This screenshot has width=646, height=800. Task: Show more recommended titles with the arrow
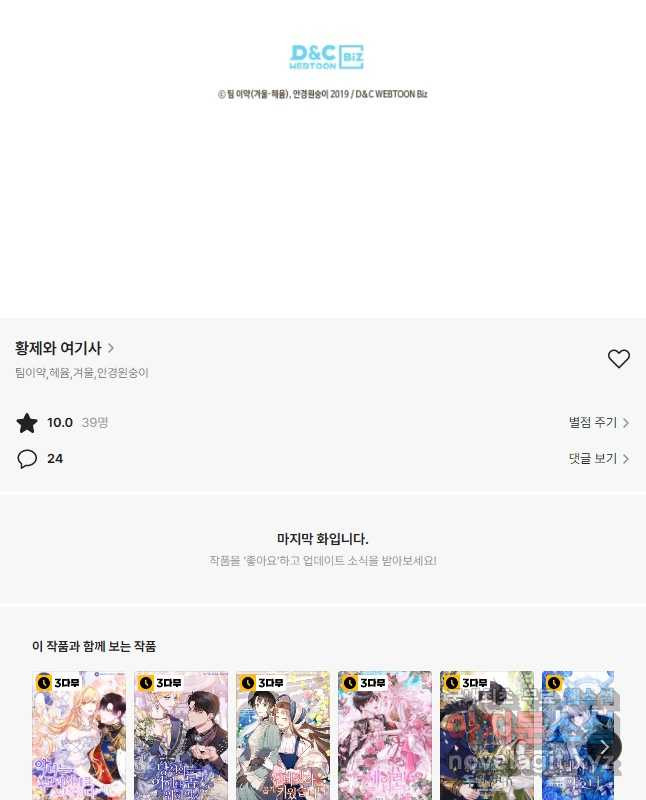tap(604, 747)
